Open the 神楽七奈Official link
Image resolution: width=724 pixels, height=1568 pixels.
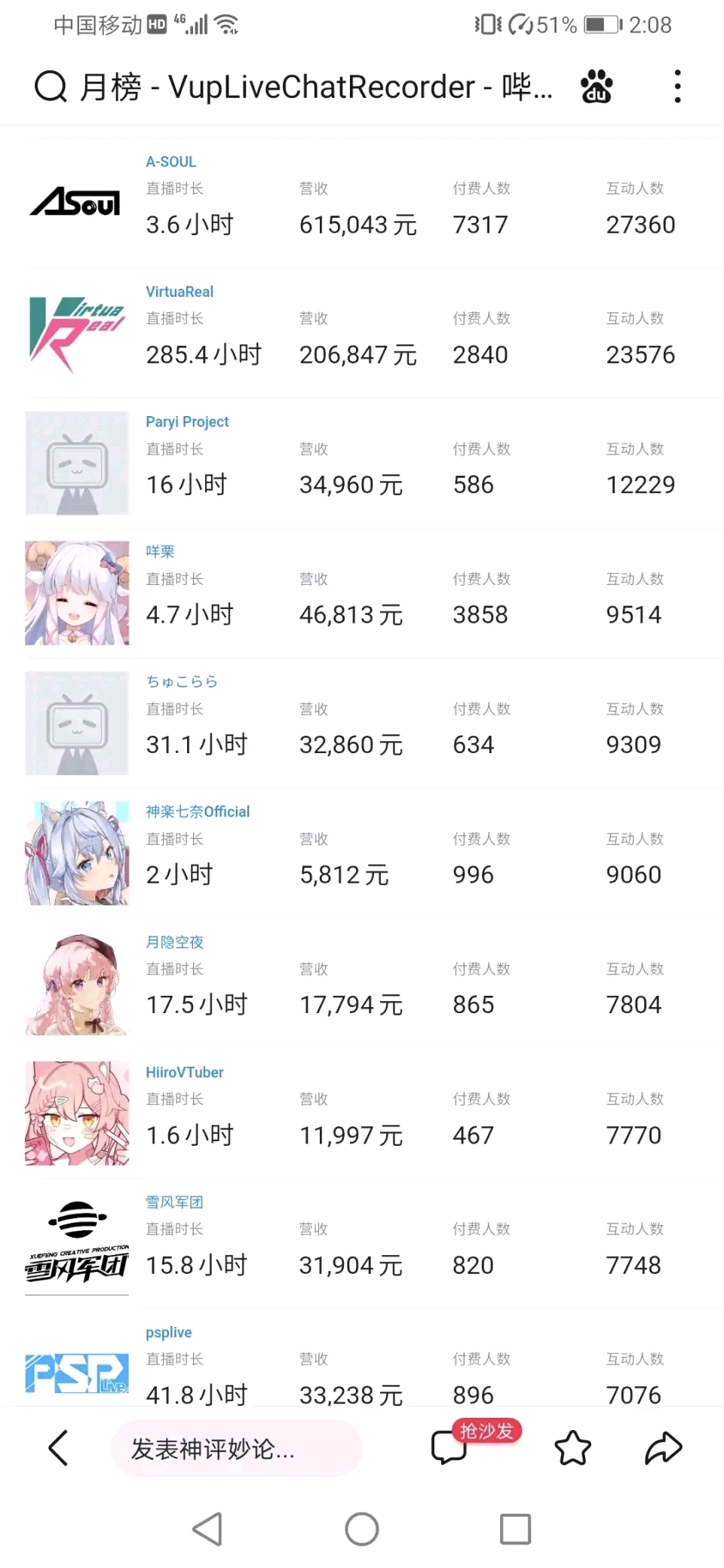coord(198,812)
